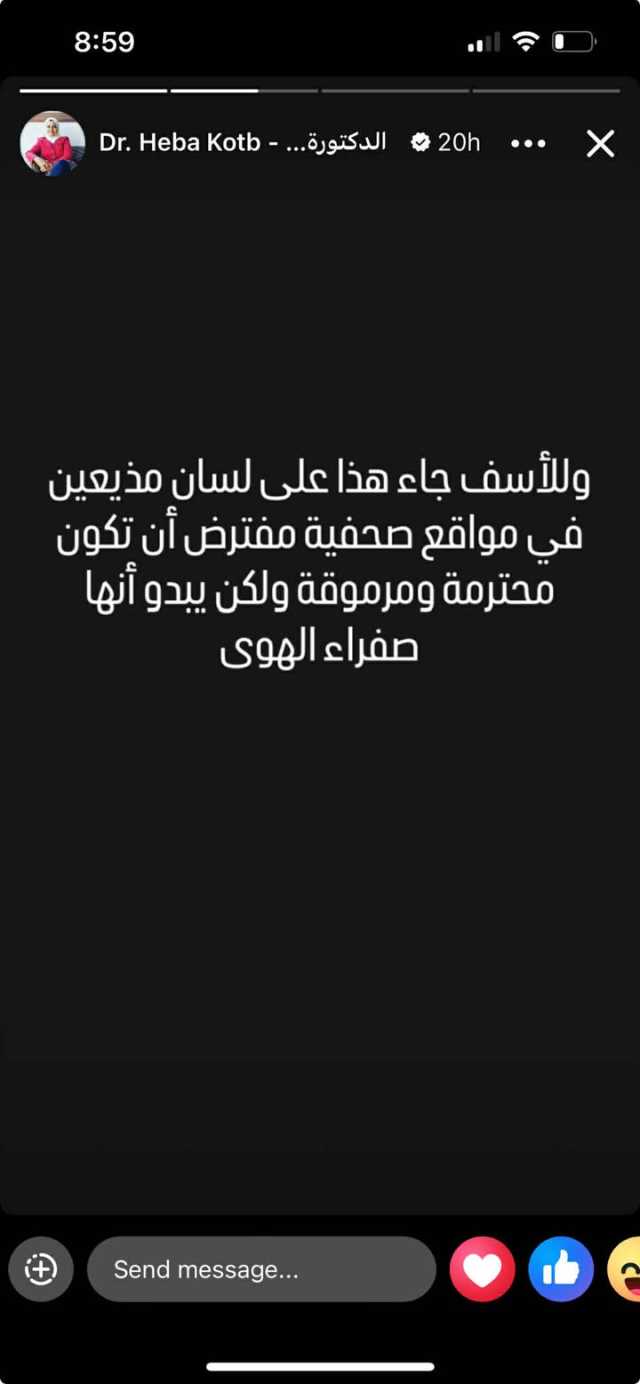Screen dimensions: 640x1384
Task: React with the laughing emoji
Action: 626,1270
